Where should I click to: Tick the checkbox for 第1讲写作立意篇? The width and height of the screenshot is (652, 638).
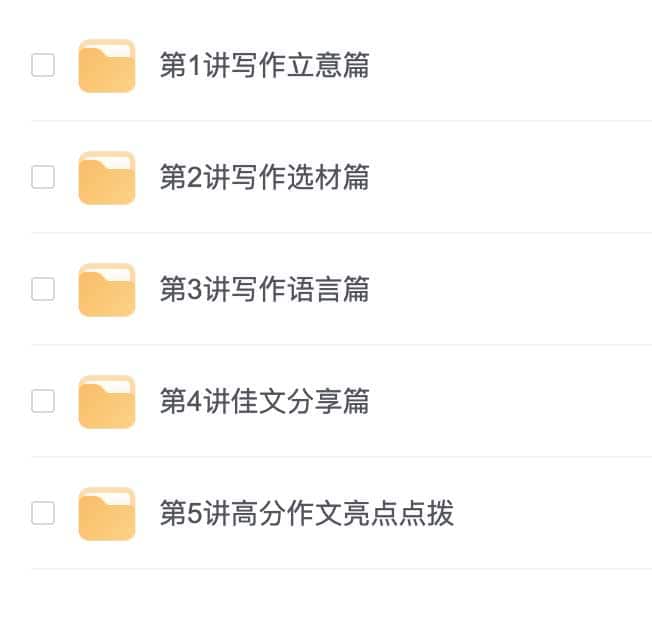point(43,66)
